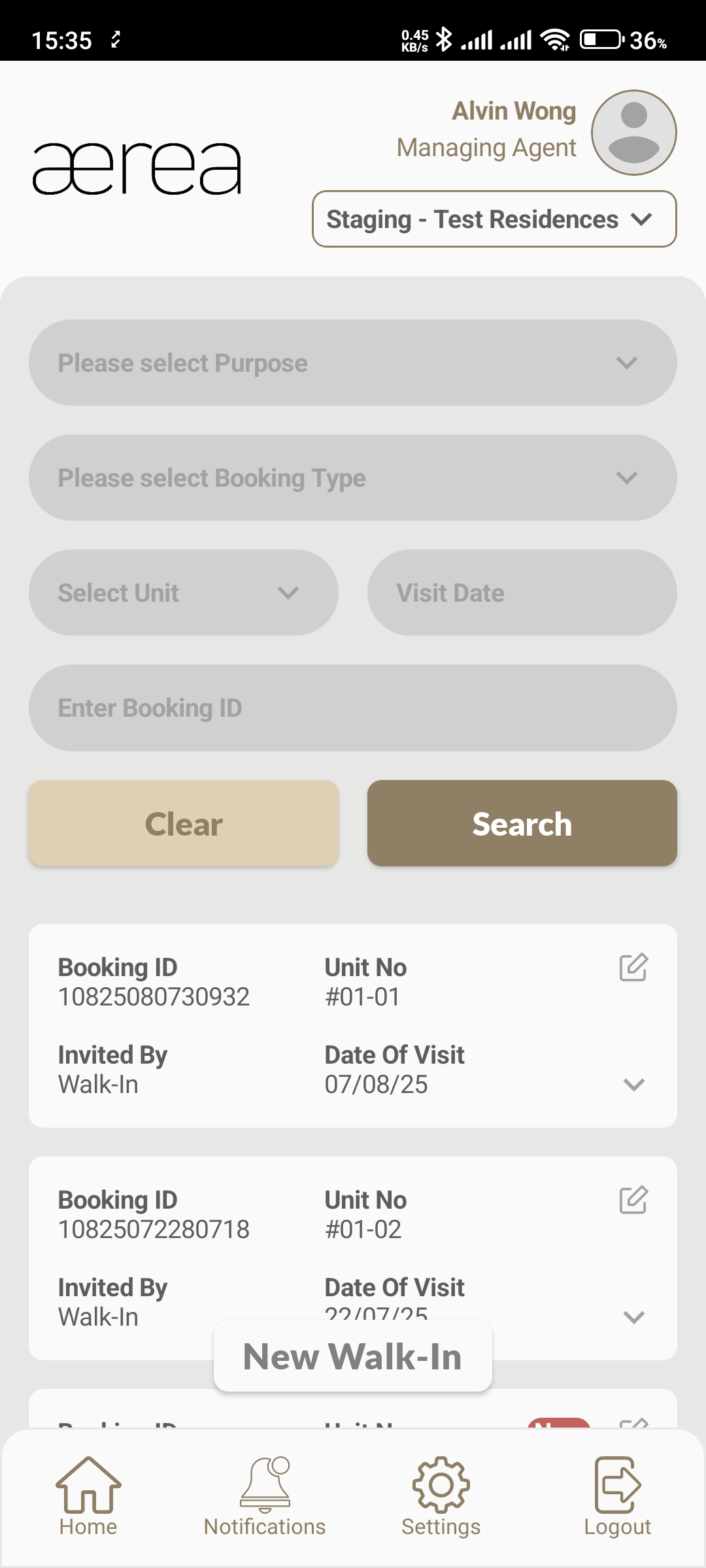Expand the Please select Booking Type dropdown

click(x=352, y=478)
